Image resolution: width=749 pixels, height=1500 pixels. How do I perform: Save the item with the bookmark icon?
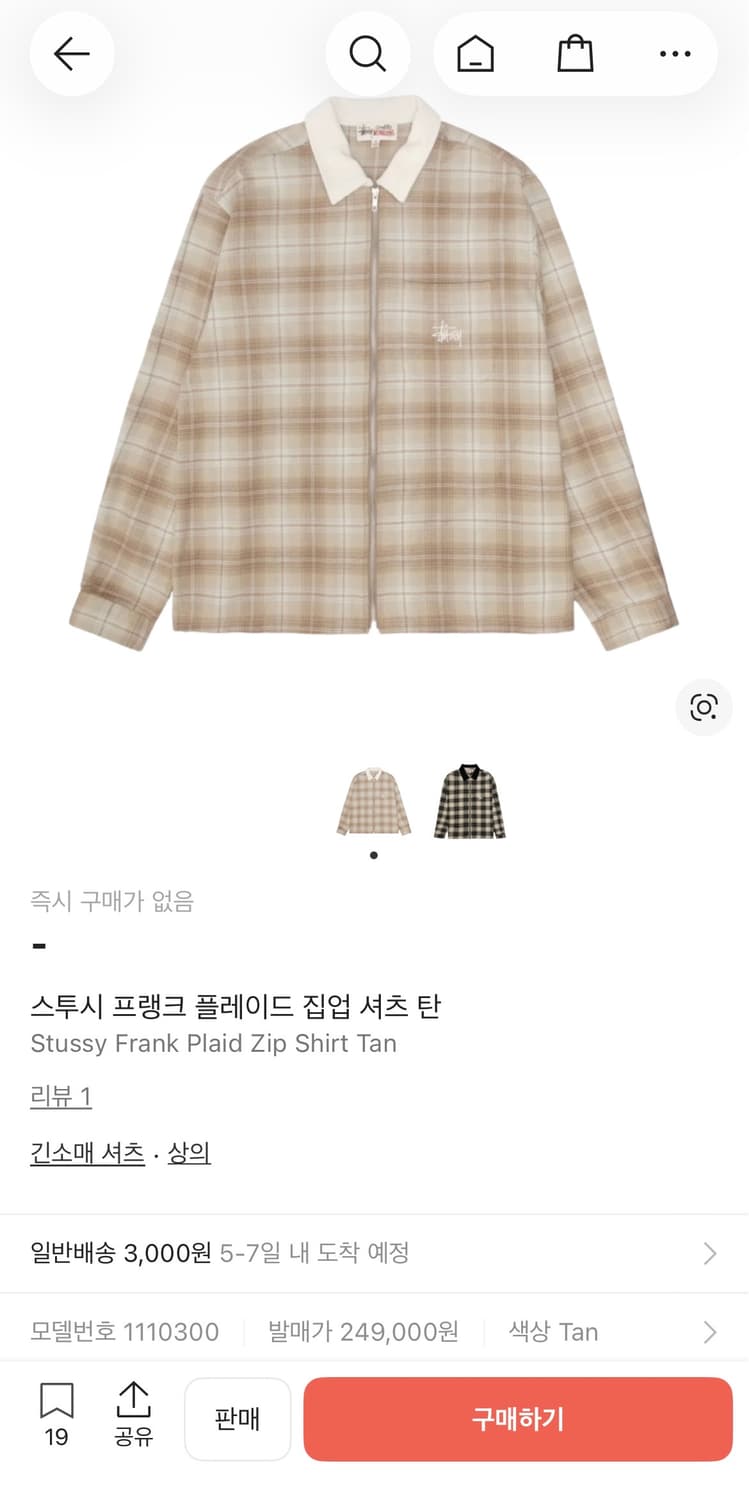click(56, 1410)
